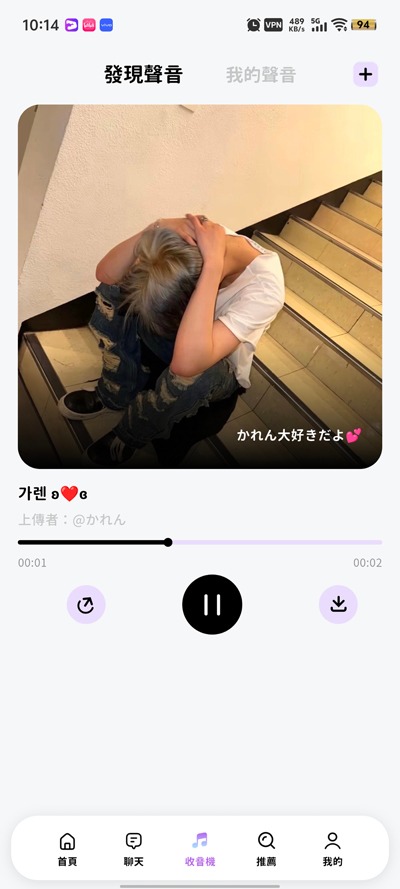Open the 聊天 chat tab
The width and height of the screenshot is (400, 889).
point(134,849)
